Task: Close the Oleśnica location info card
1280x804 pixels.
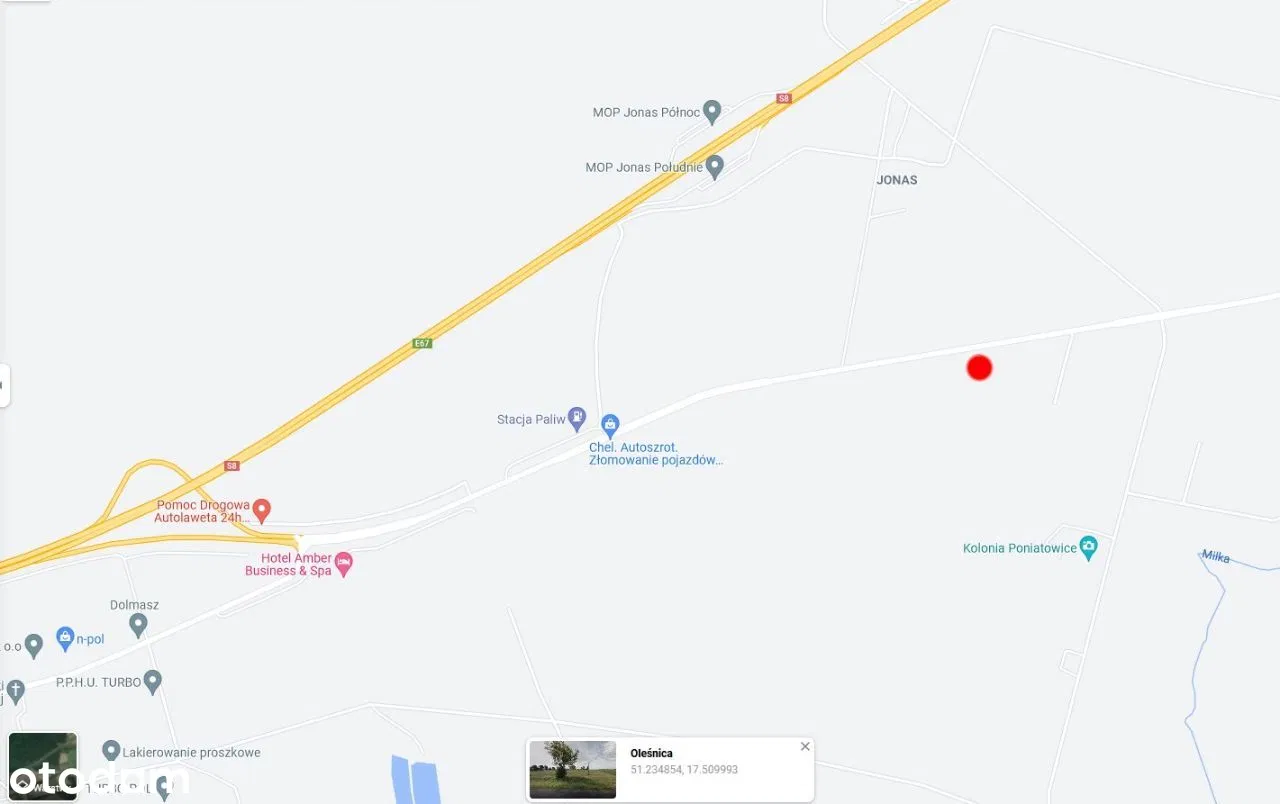Action: tap(805, 746)
